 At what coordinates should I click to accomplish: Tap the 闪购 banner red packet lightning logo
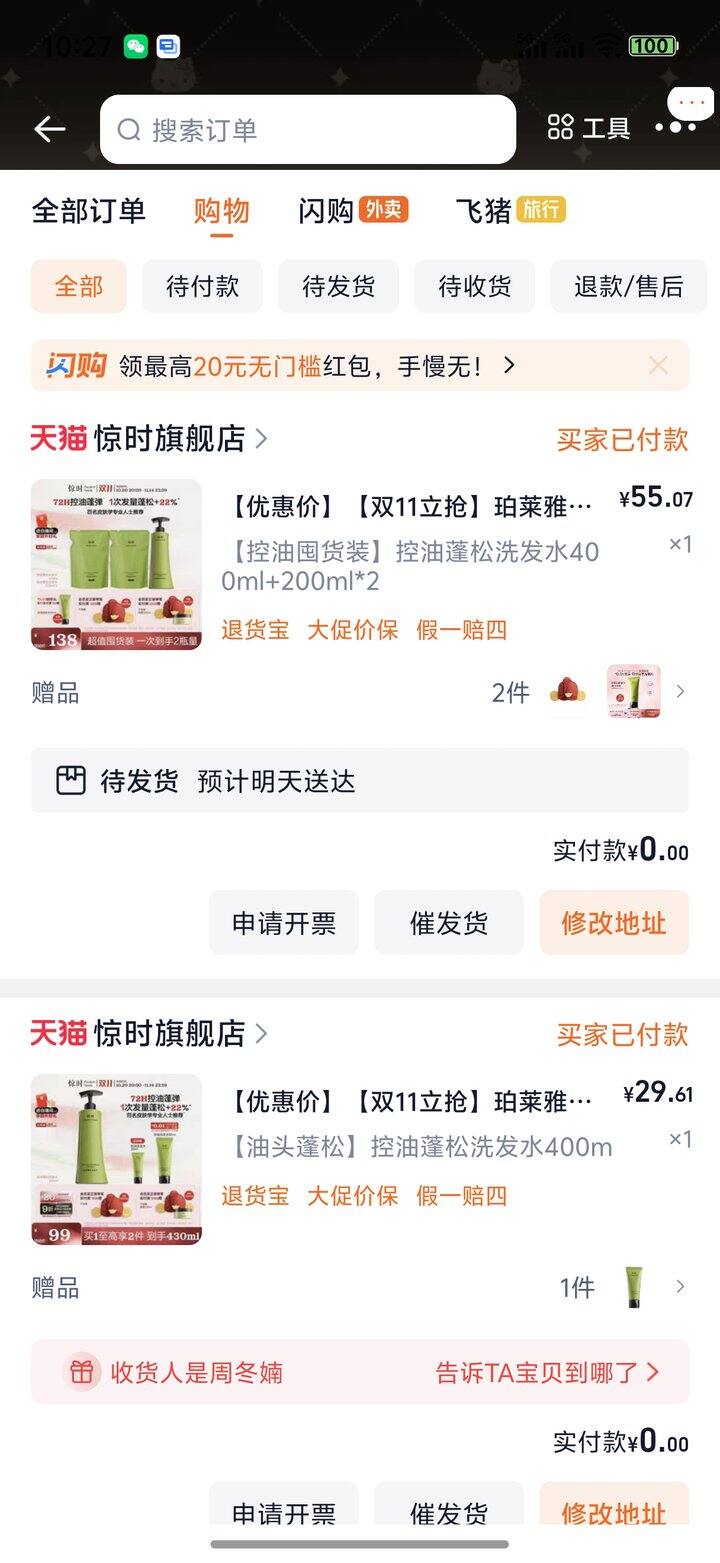pos(76,365)
